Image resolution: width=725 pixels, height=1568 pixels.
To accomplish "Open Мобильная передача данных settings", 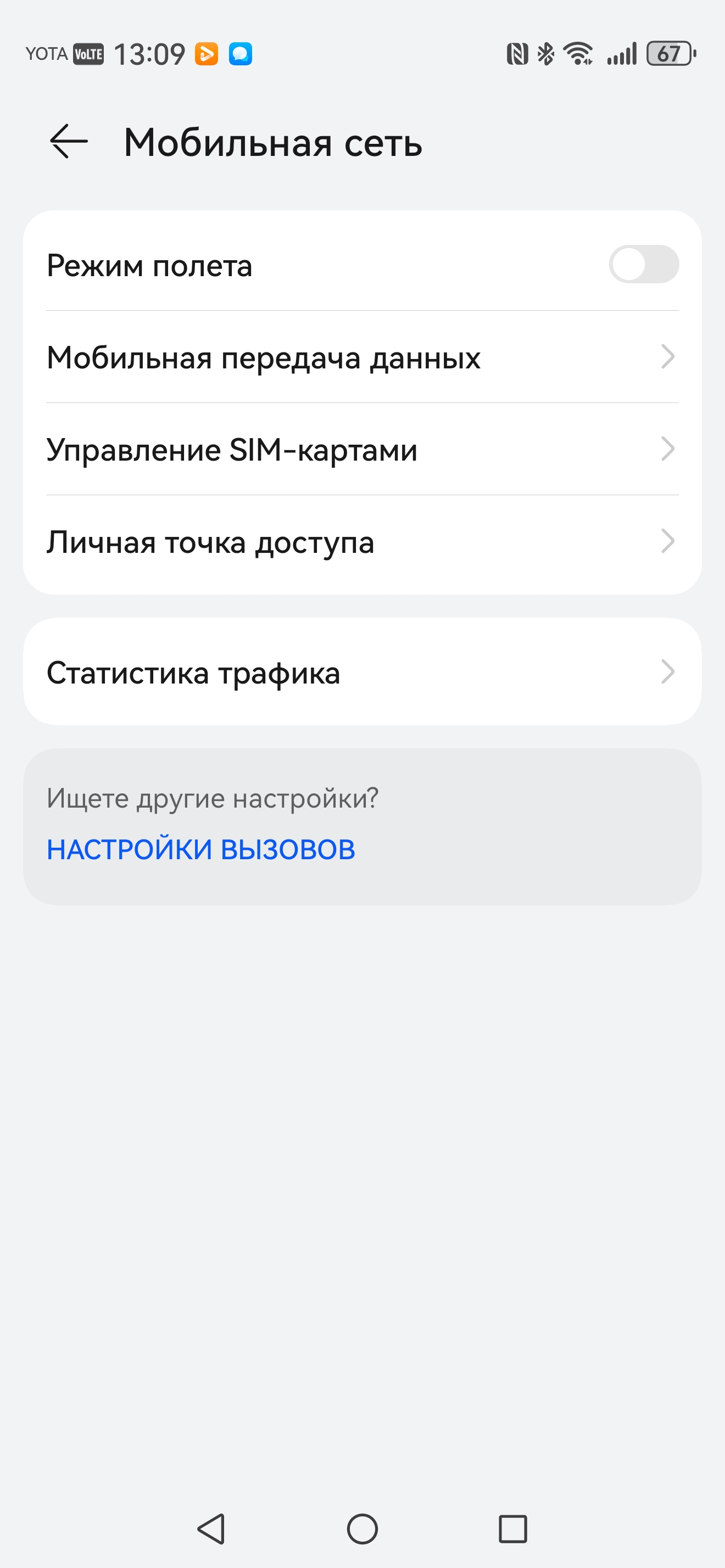I will pyautogui.click(x=362, y=357).
